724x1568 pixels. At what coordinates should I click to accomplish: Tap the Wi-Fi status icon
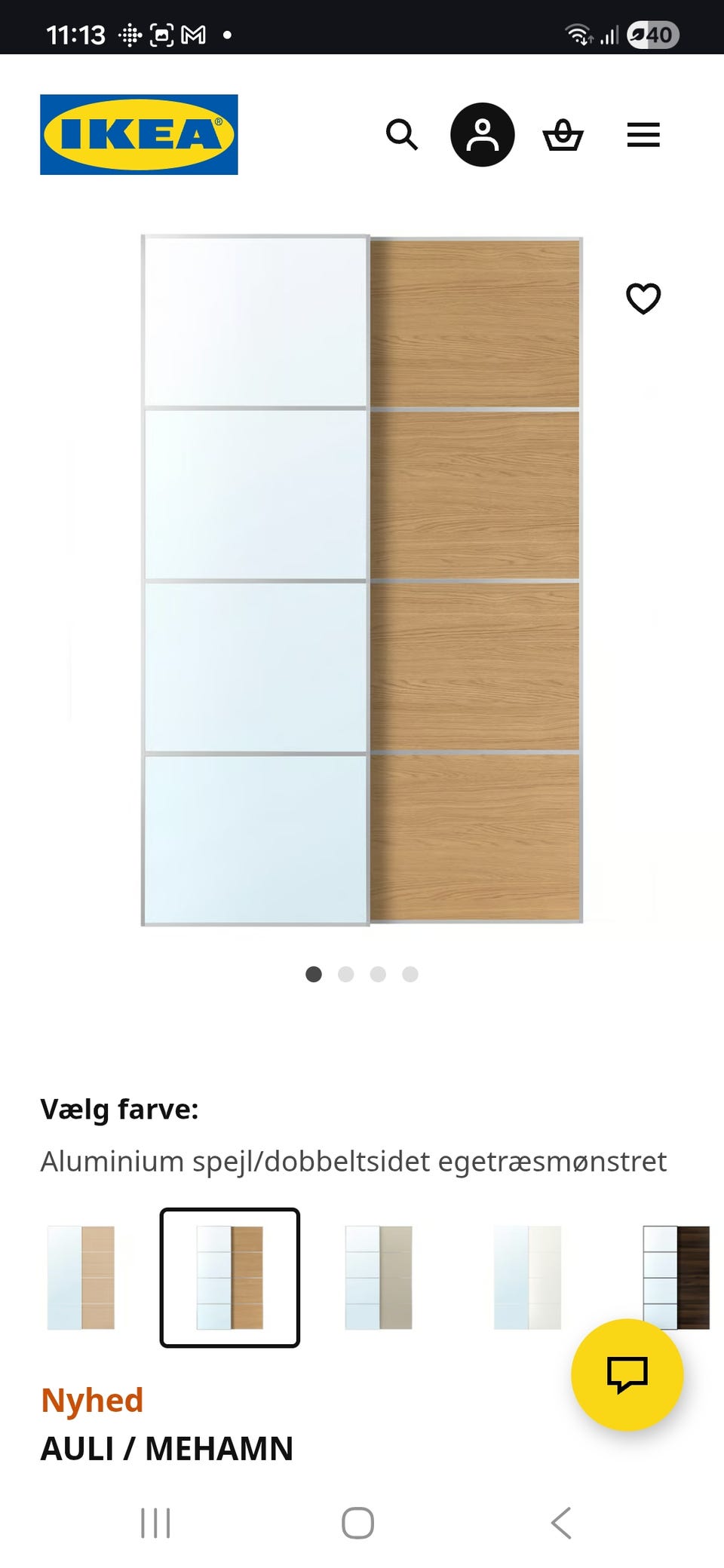pos(578,33)
